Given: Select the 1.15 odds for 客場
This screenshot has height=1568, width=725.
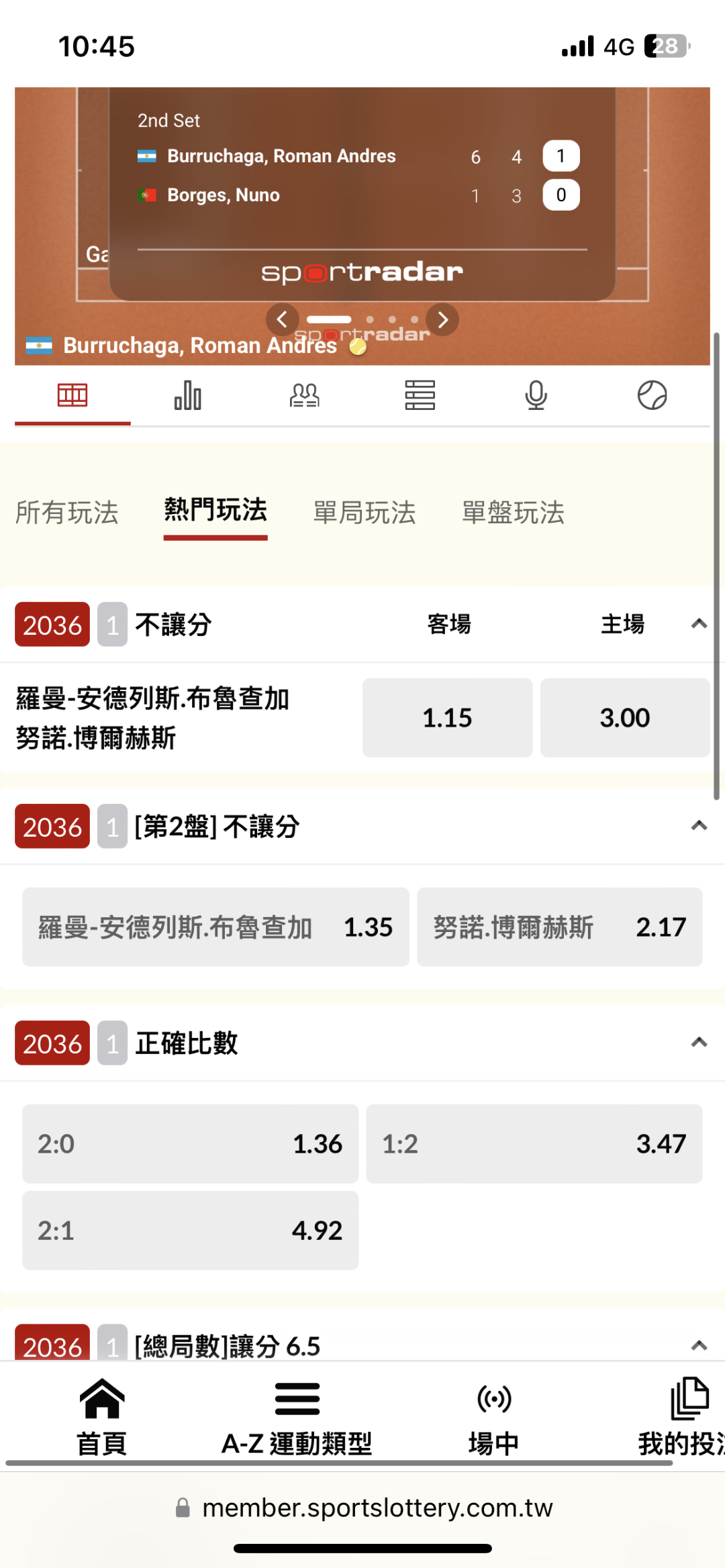Looking at the screenshot, I should tap(447, 718).
